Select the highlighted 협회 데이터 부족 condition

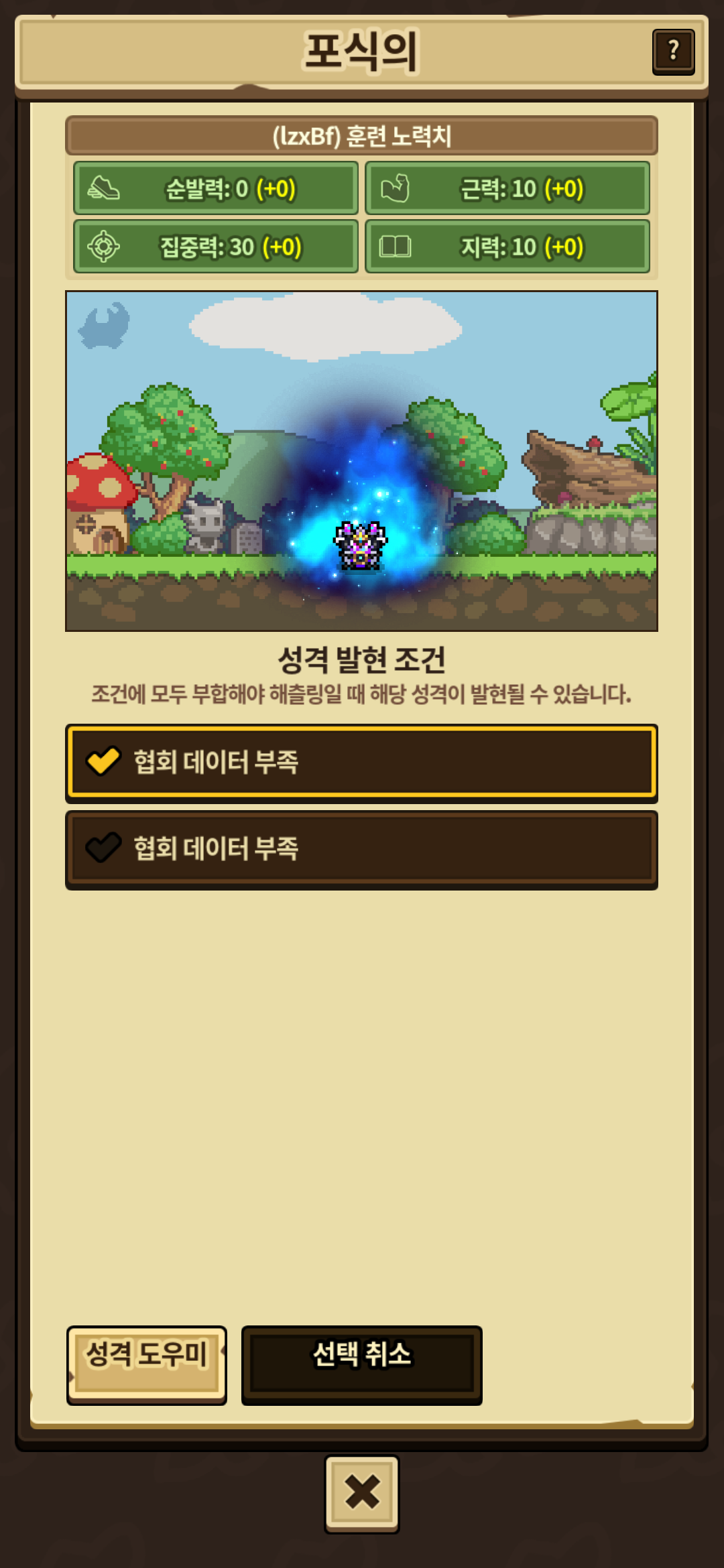coord(361,763)
